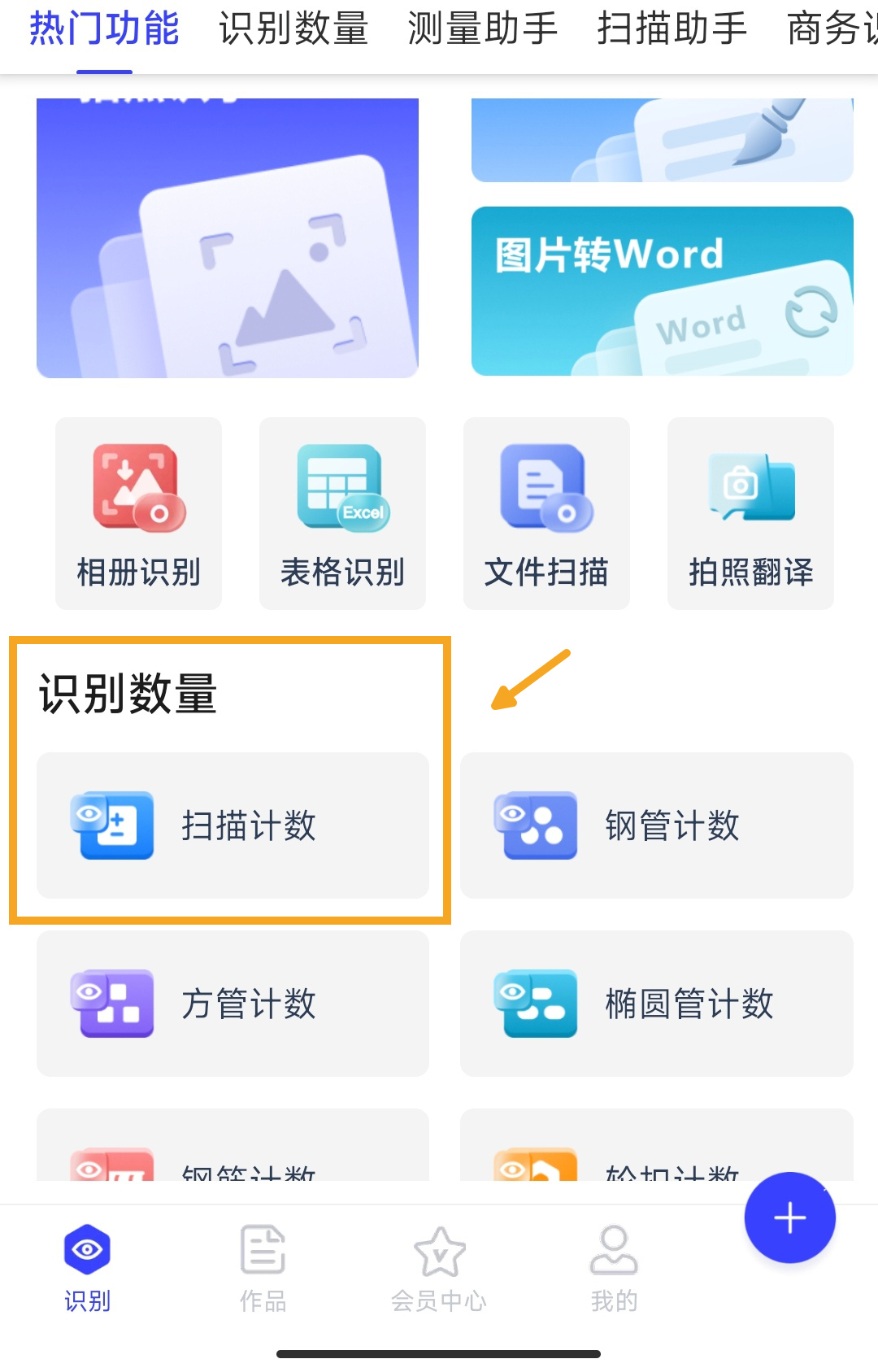Screen dimensions: 878x1372
Task: Open 相册识别 feature
Action: 138,513
